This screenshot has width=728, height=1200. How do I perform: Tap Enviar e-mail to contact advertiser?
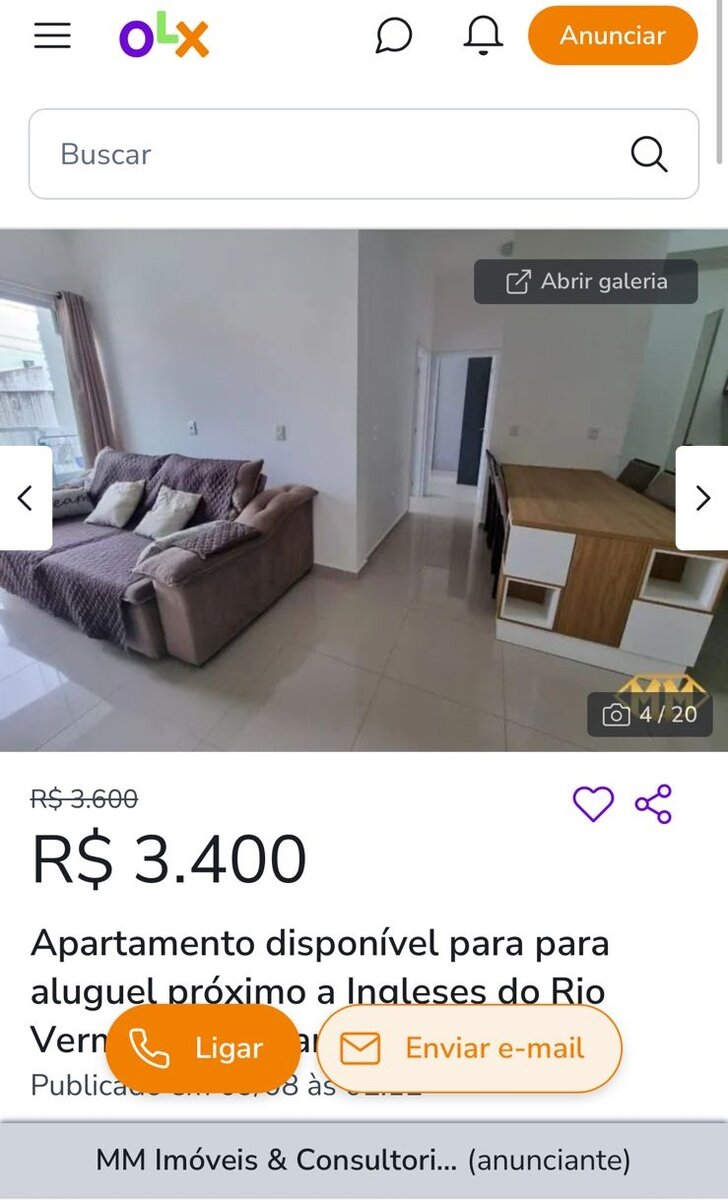(469, 1048)
